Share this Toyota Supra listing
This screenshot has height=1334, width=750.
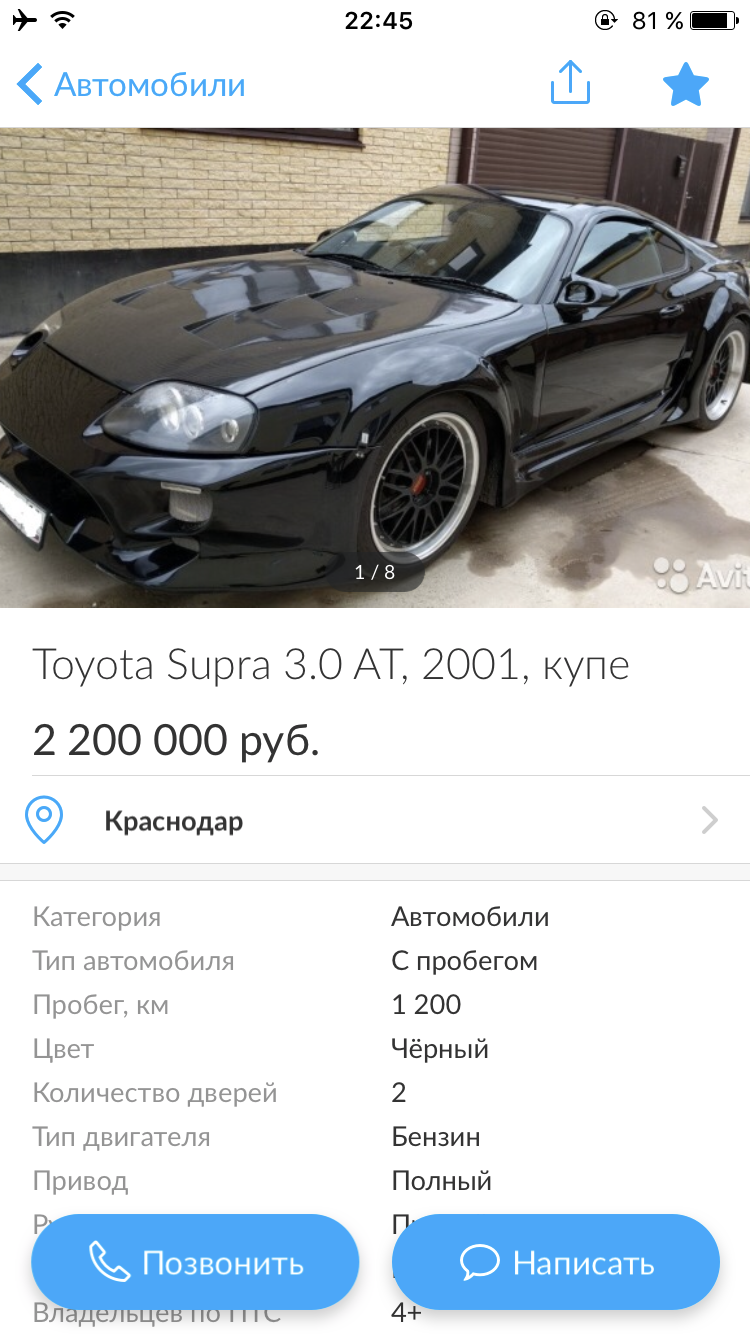tap(570, 83)
